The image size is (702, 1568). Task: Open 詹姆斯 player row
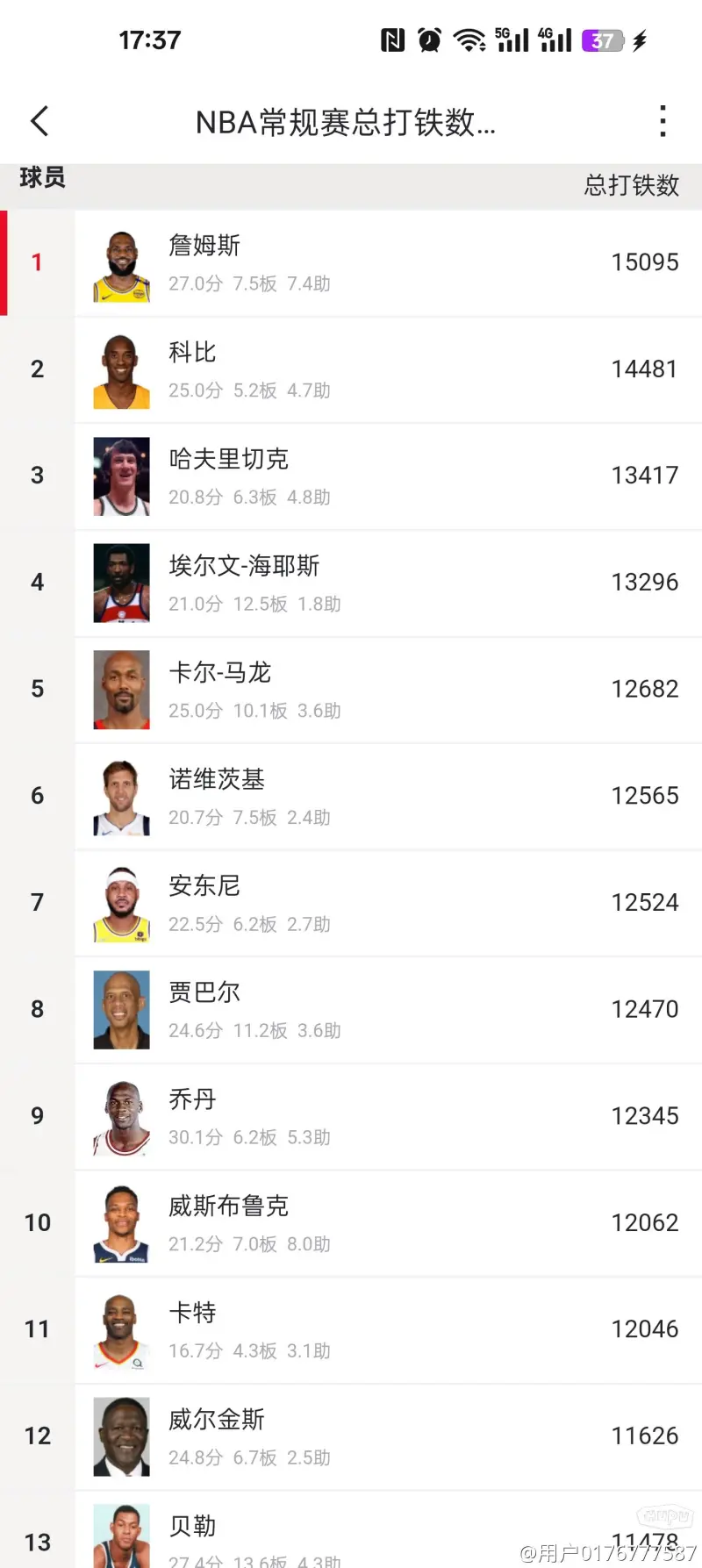tap(351, 263)
